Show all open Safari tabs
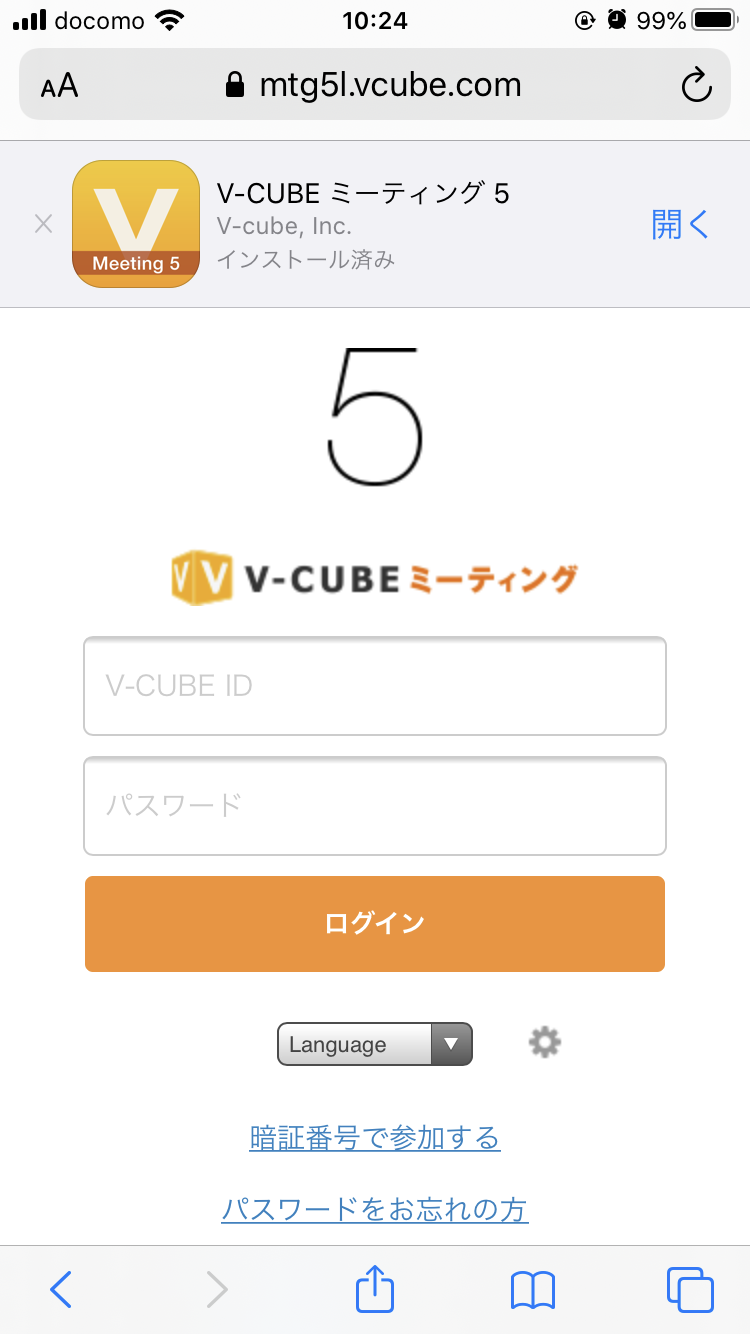The height and width of the screenshot is (1334, 750). click(690, 1290)
